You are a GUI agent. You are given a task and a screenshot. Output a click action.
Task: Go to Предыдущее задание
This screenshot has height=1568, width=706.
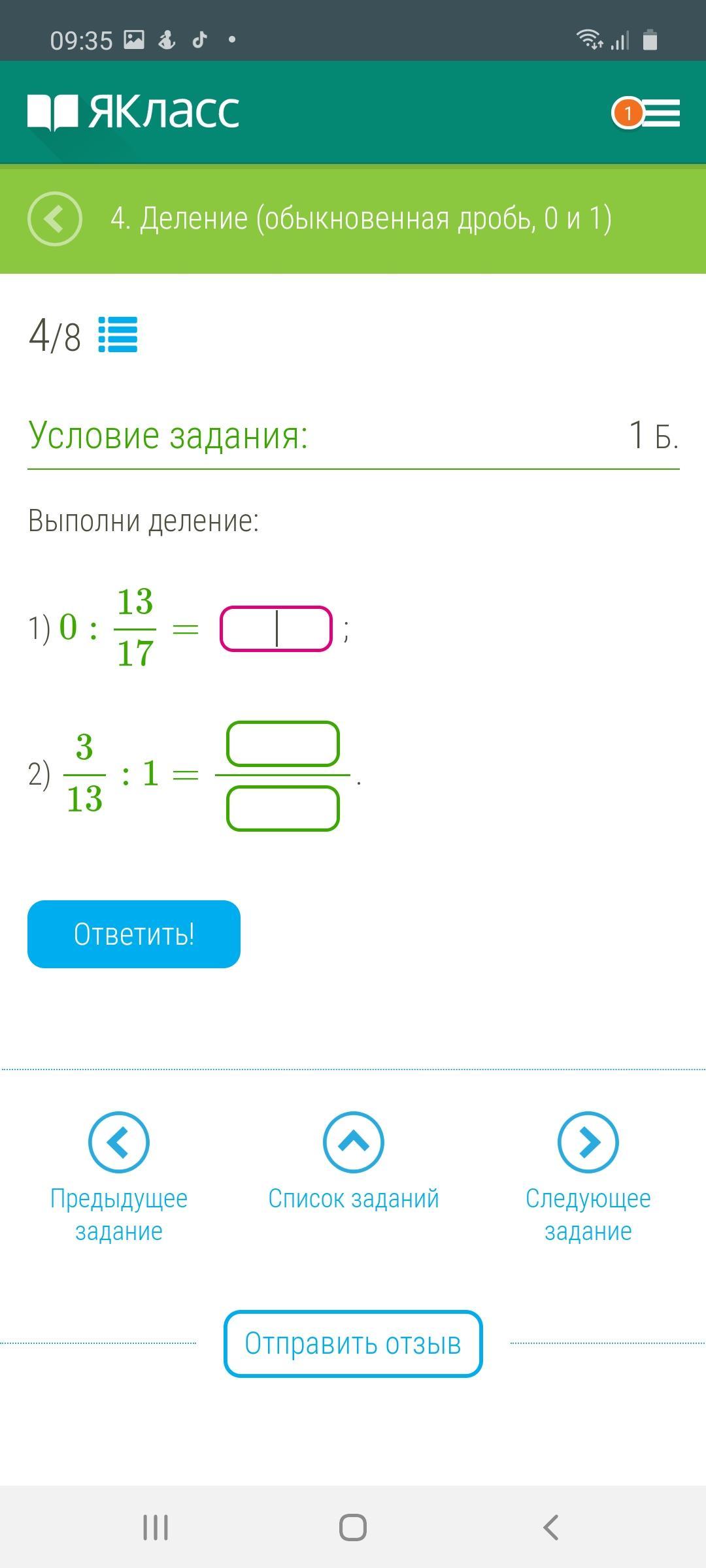point(119,1177)
